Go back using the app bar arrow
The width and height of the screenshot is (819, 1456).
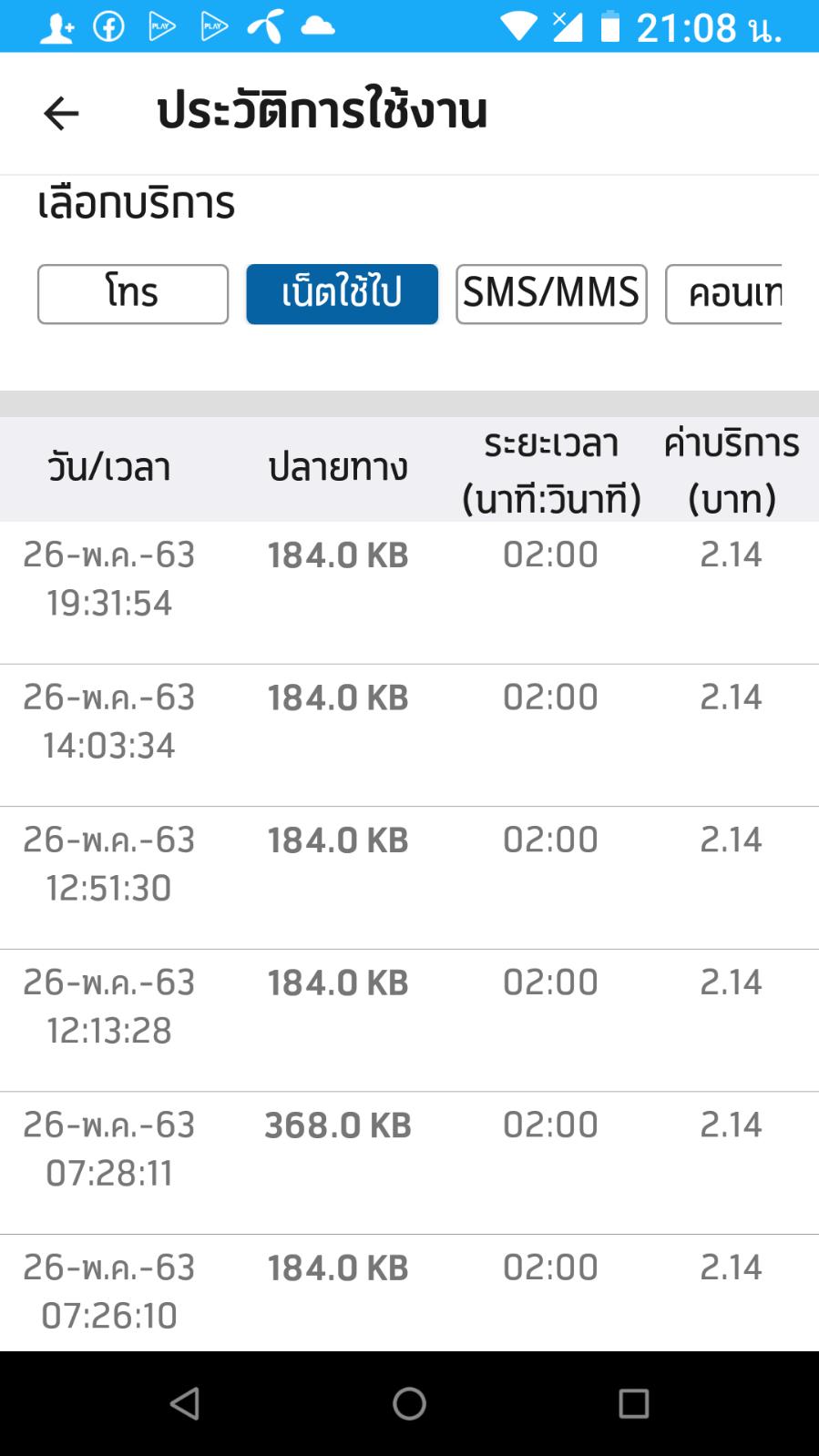coord(61,114)
